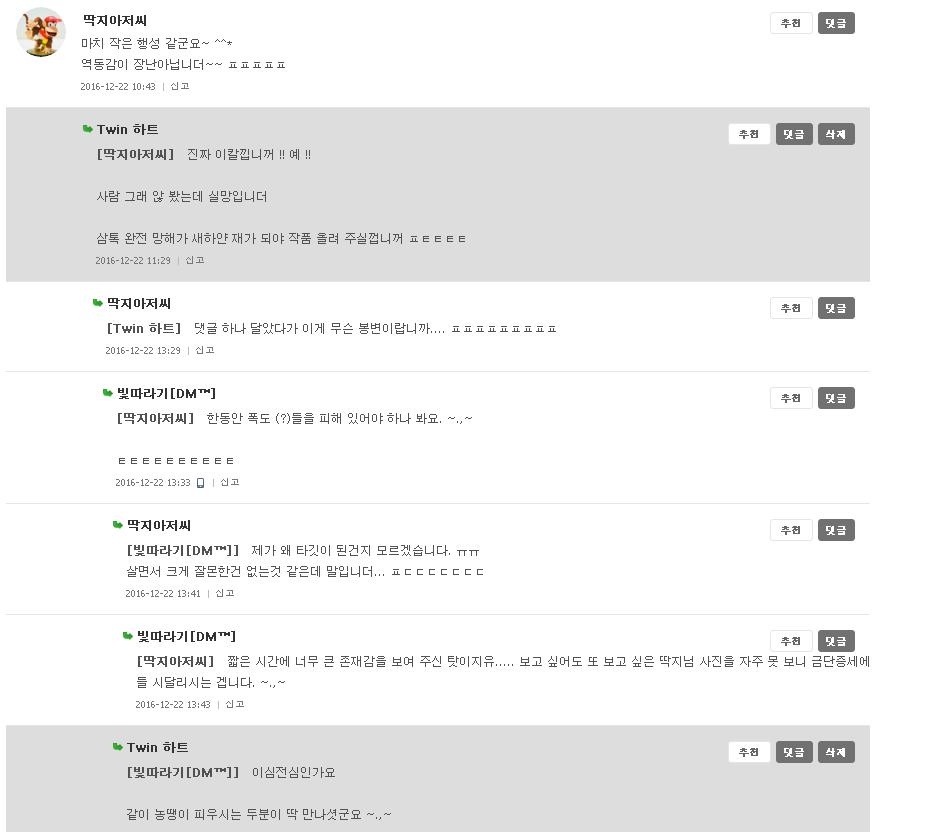Report (신고) the 13:43 comment
Screen dimensions: 939x832
pos(235,704)
